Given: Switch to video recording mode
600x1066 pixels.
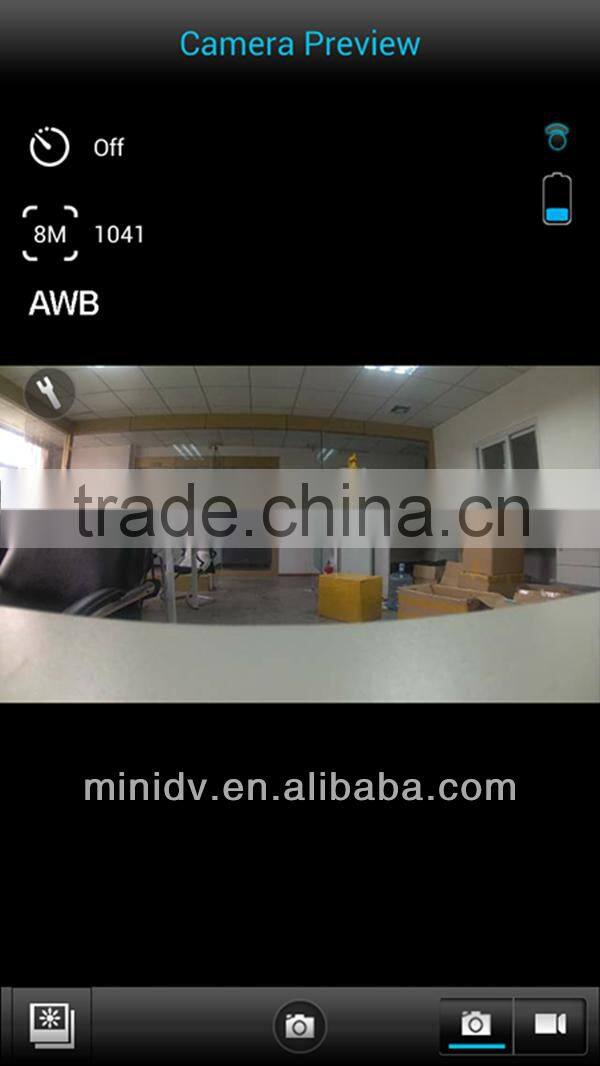Looking at the screenshot, I should [550, 1025].
